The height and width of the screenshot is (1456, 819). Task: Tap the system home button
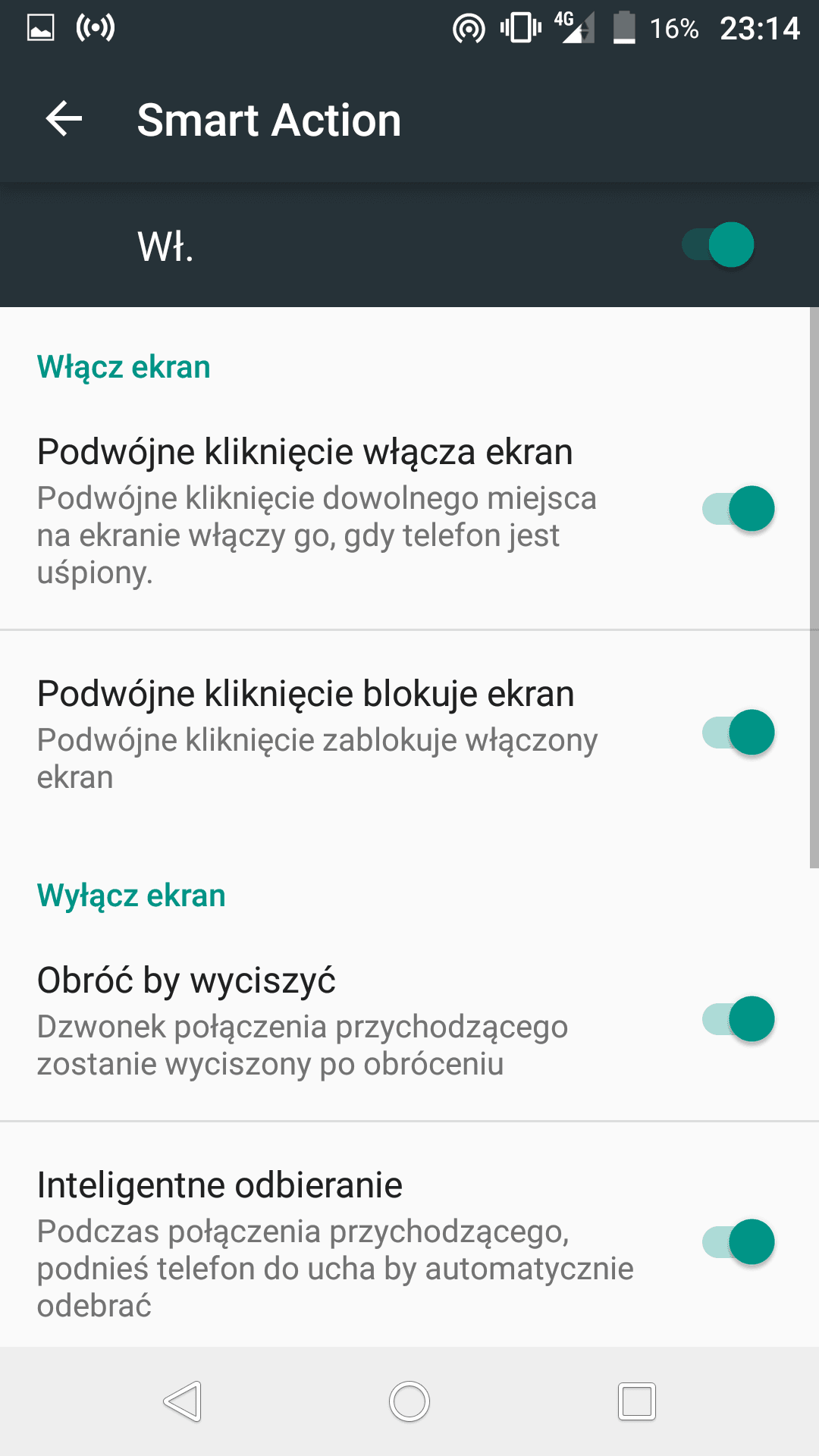409,1401
